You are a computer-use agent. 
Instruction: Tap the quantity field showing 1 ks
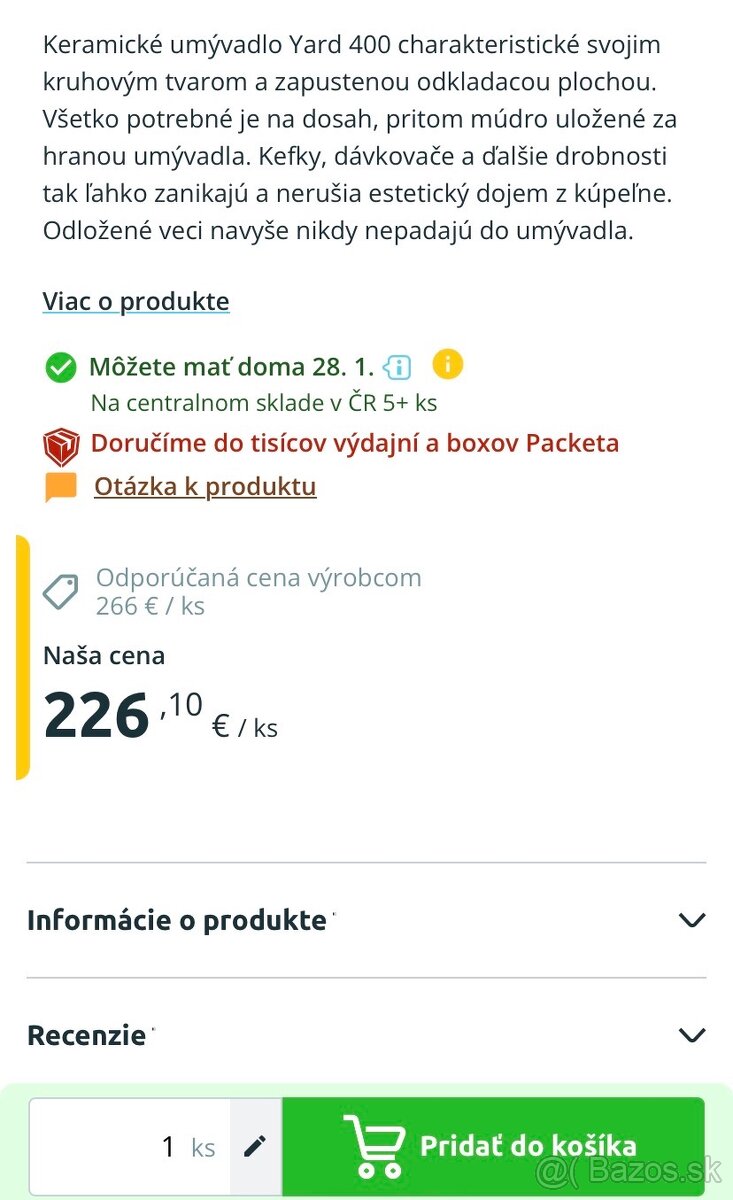tap(130, 1146)
